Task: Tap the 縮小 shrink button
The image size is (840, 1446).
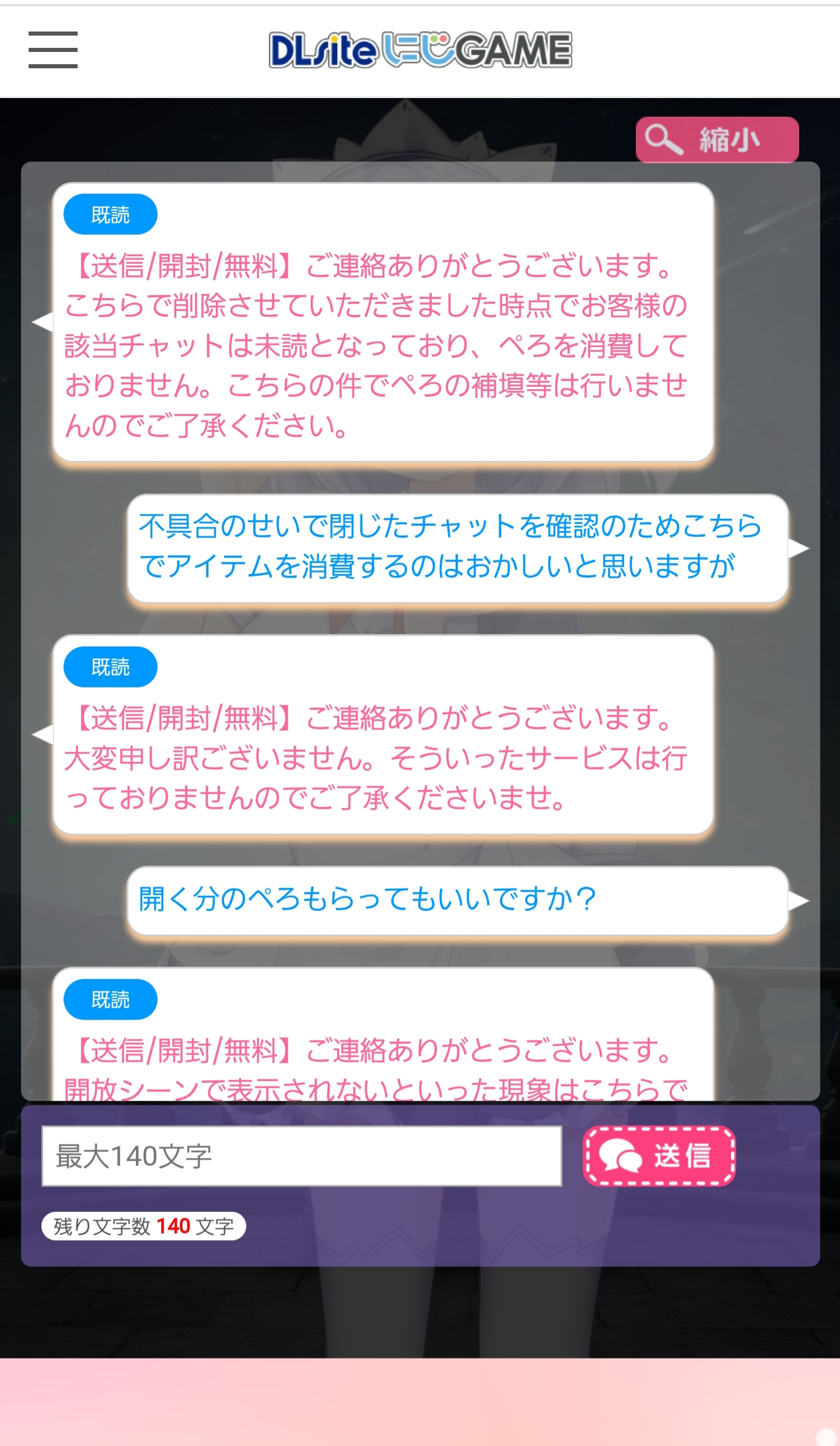Action: point(717,140)
